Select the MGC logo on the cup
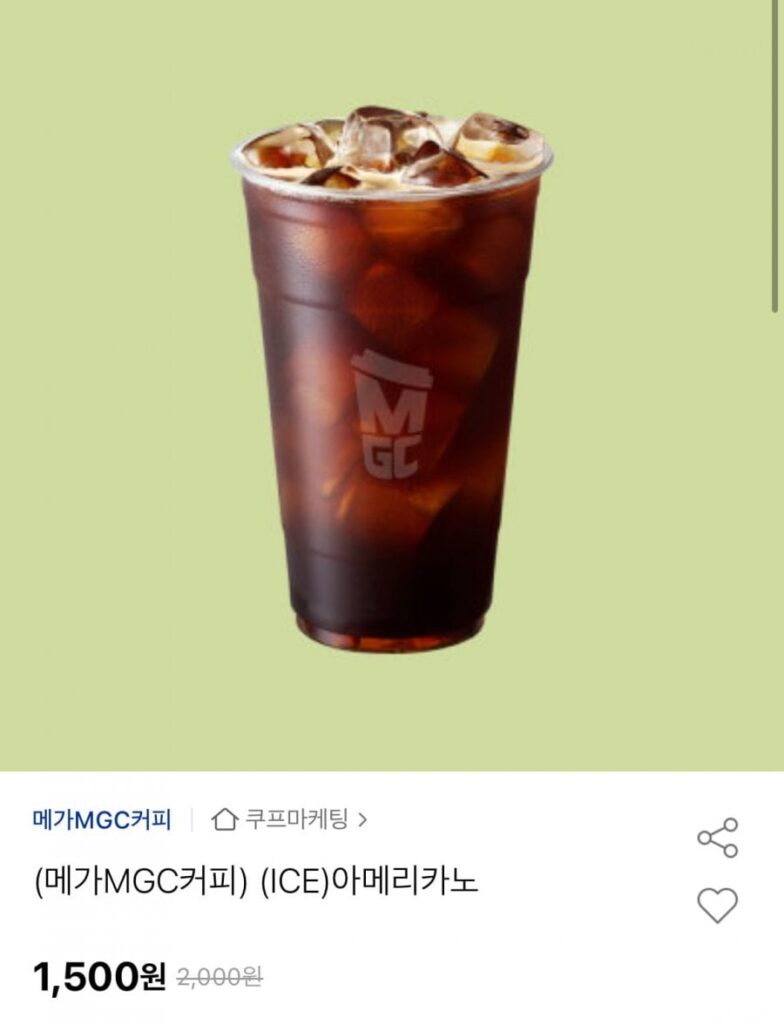This screenshot has width=784, height=1024. point(393,415)
